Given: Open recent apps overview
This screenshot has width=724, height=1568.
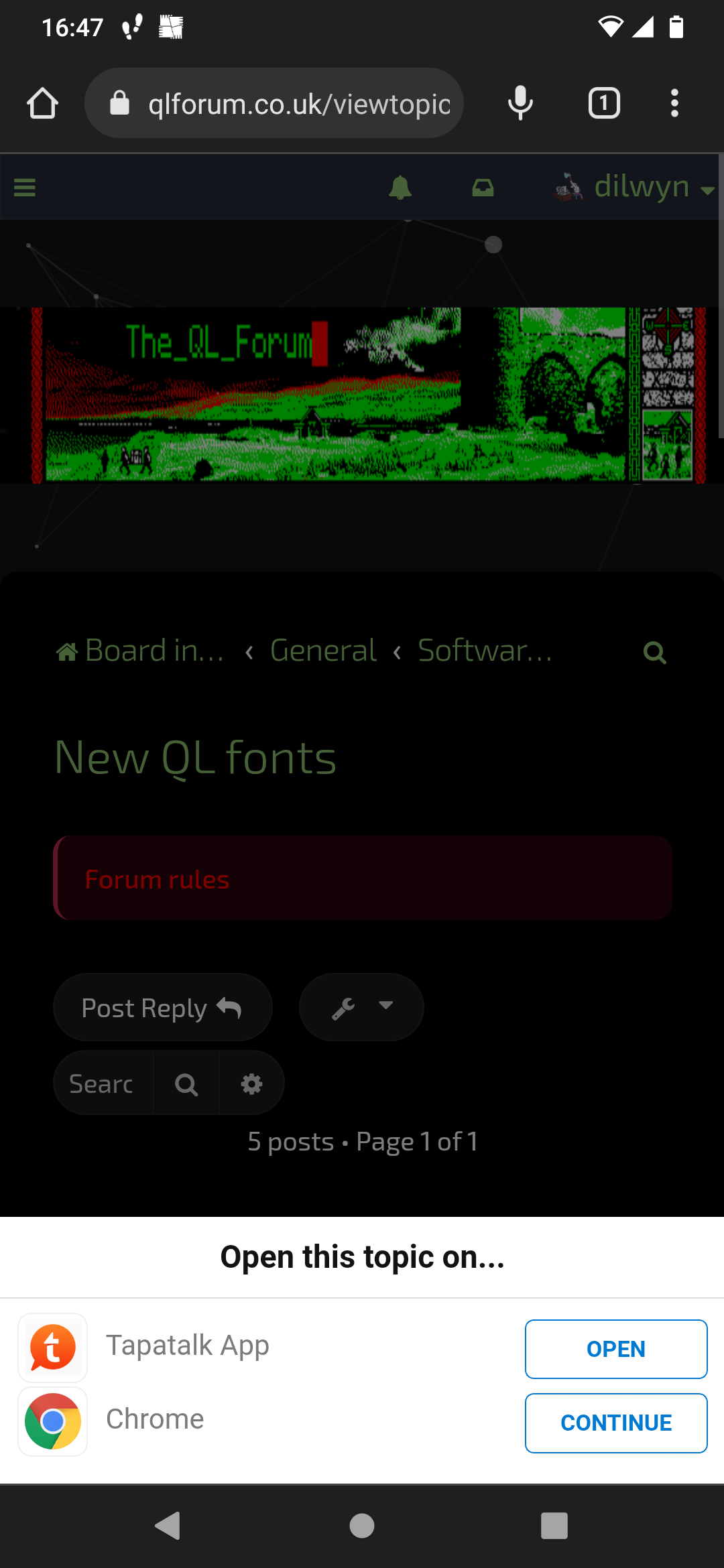Looking at the screenshot, I should [x=554, y=1526].
